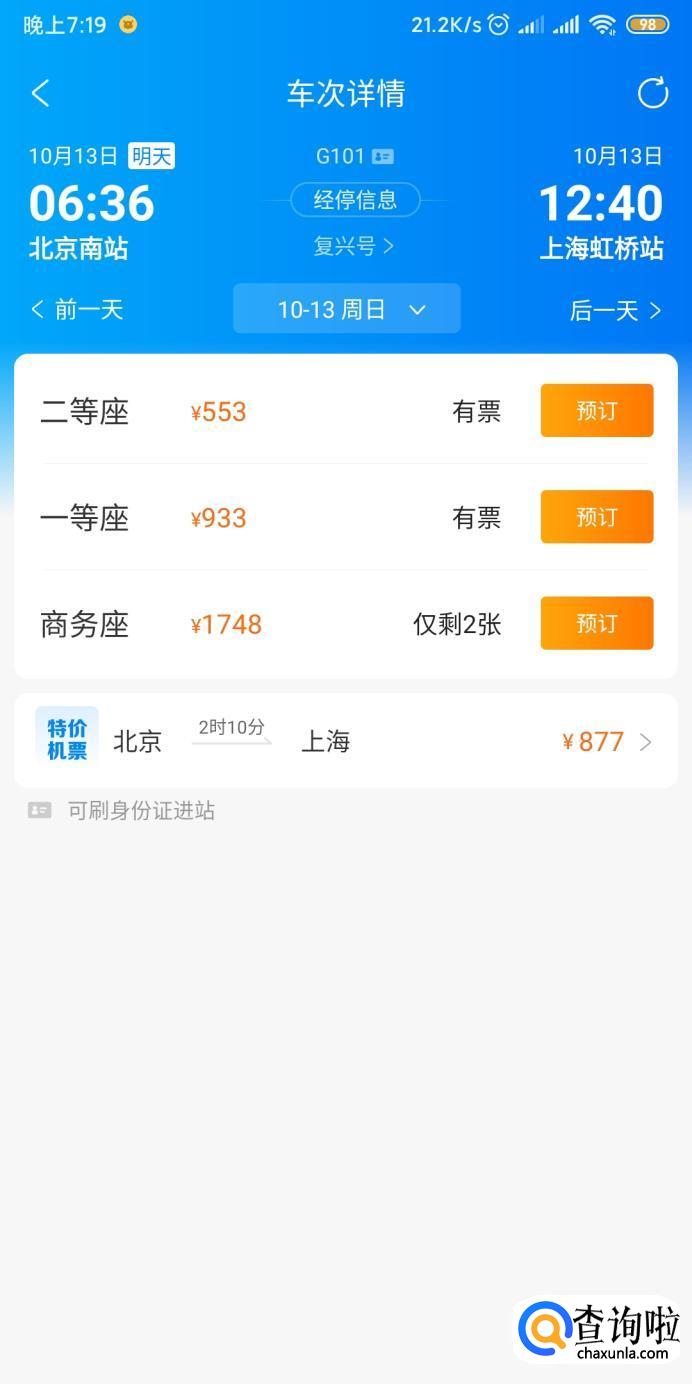Refresh the train ticket info
This screenshot has width=692, height=1384.
coord(652,94)
